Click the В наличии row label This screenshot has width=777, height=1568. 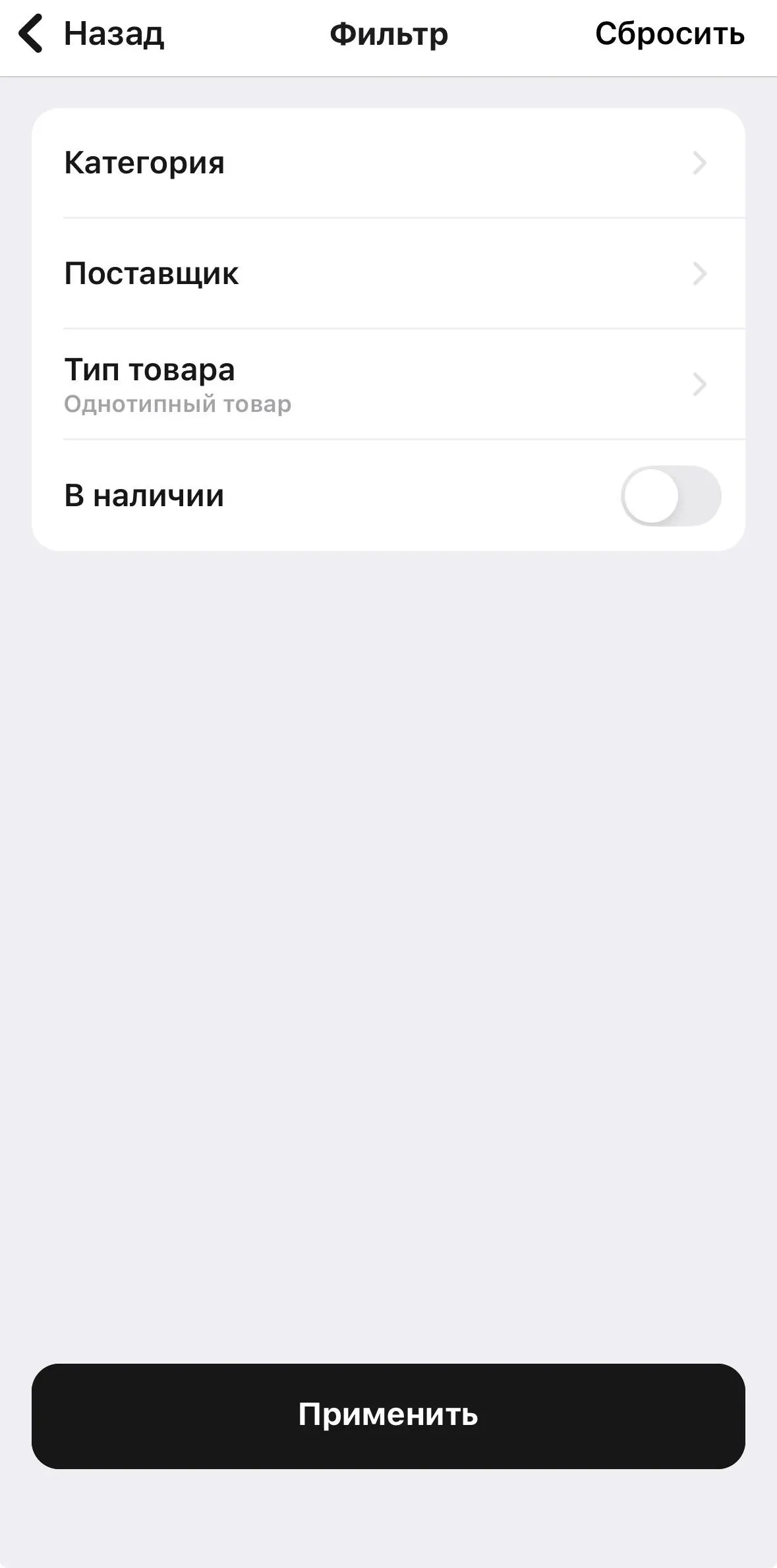click(x=143, y=496)
